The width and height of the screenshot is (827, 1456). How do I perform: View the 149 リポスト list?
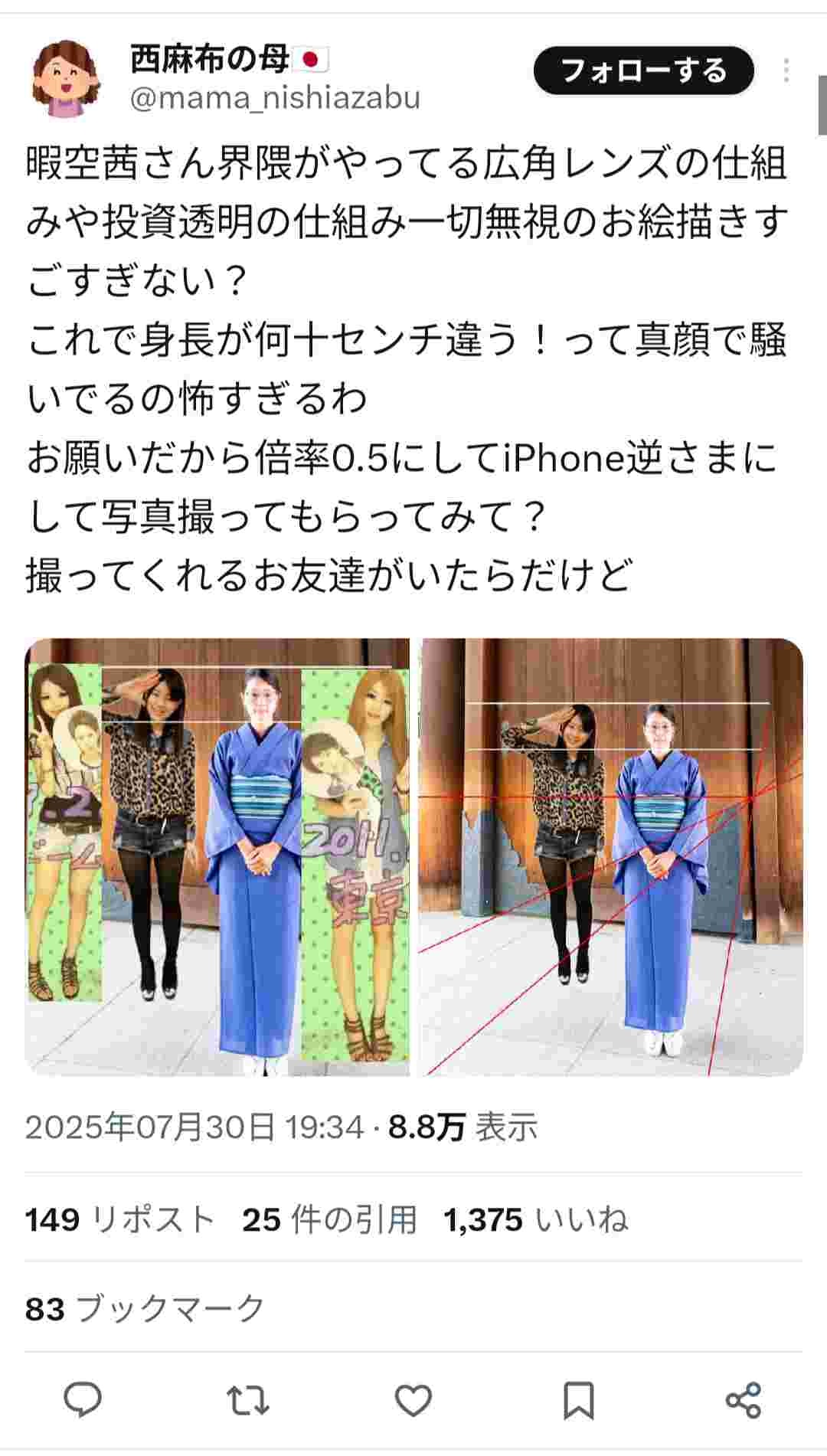[x=119, y=1219]
